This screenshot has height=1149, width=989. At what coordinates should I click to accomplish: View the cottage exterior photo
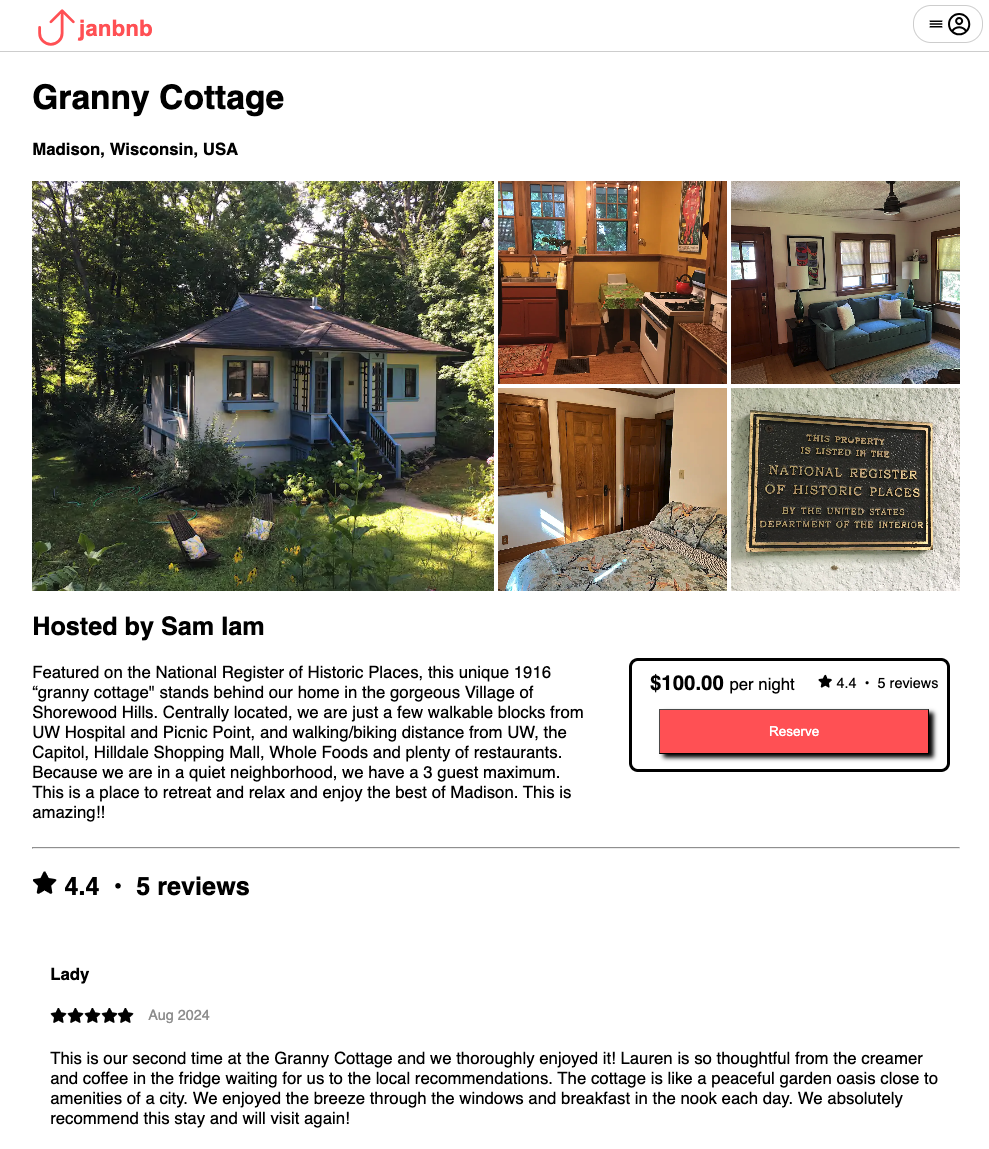coord(263,385)
